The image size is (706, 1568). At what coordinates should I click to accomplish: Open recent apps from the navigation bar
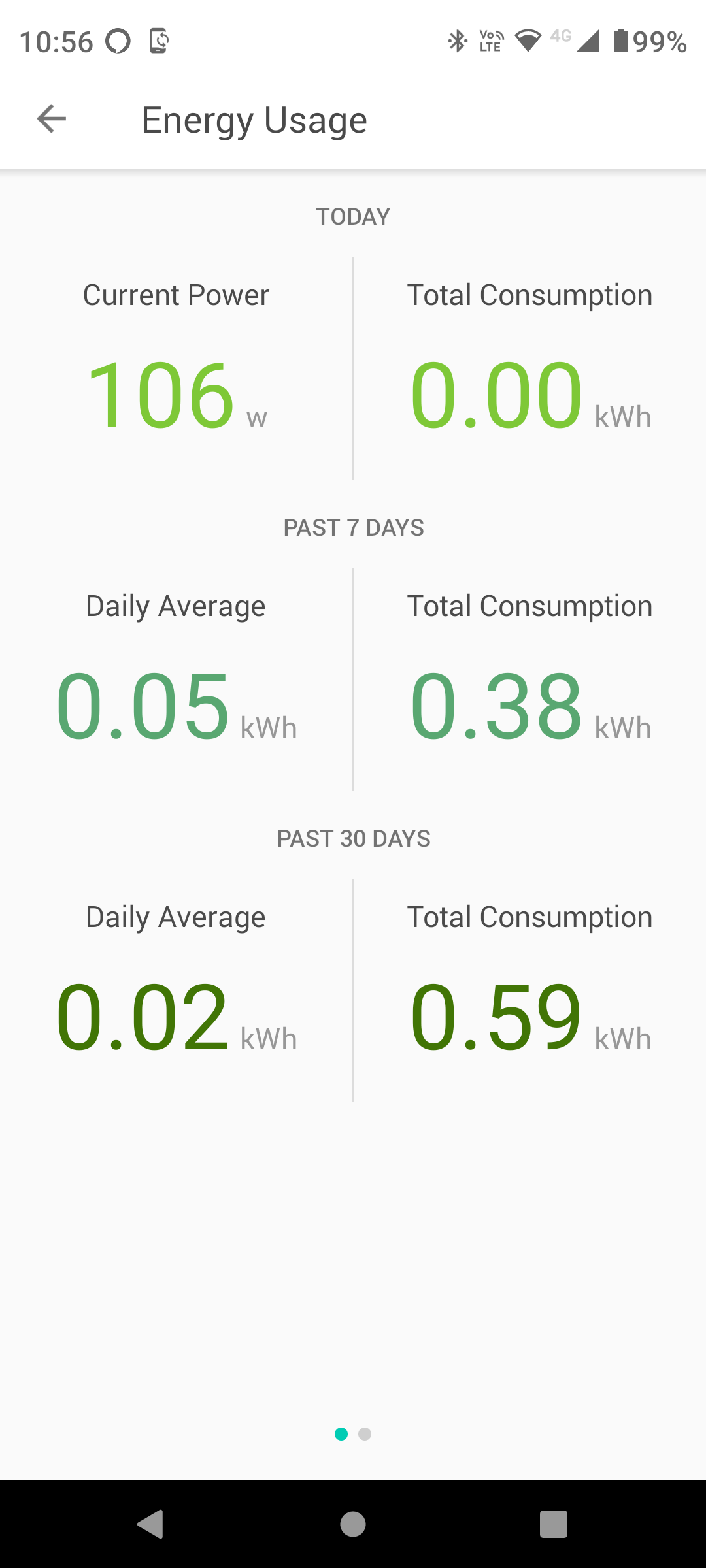(553, 1524)
